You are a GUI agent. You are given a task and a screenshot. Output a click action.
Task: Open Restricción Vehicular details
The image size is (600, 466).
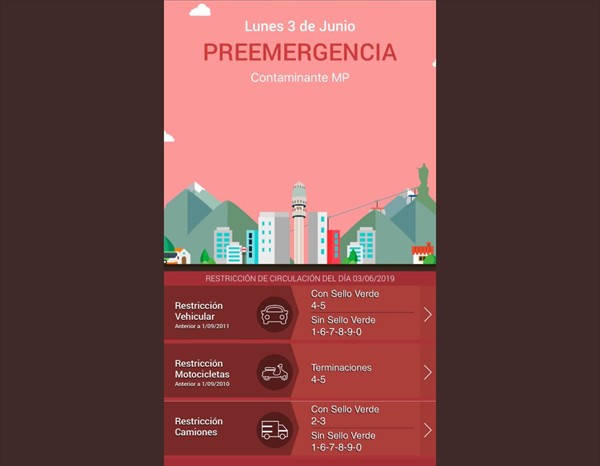point(427,315)
